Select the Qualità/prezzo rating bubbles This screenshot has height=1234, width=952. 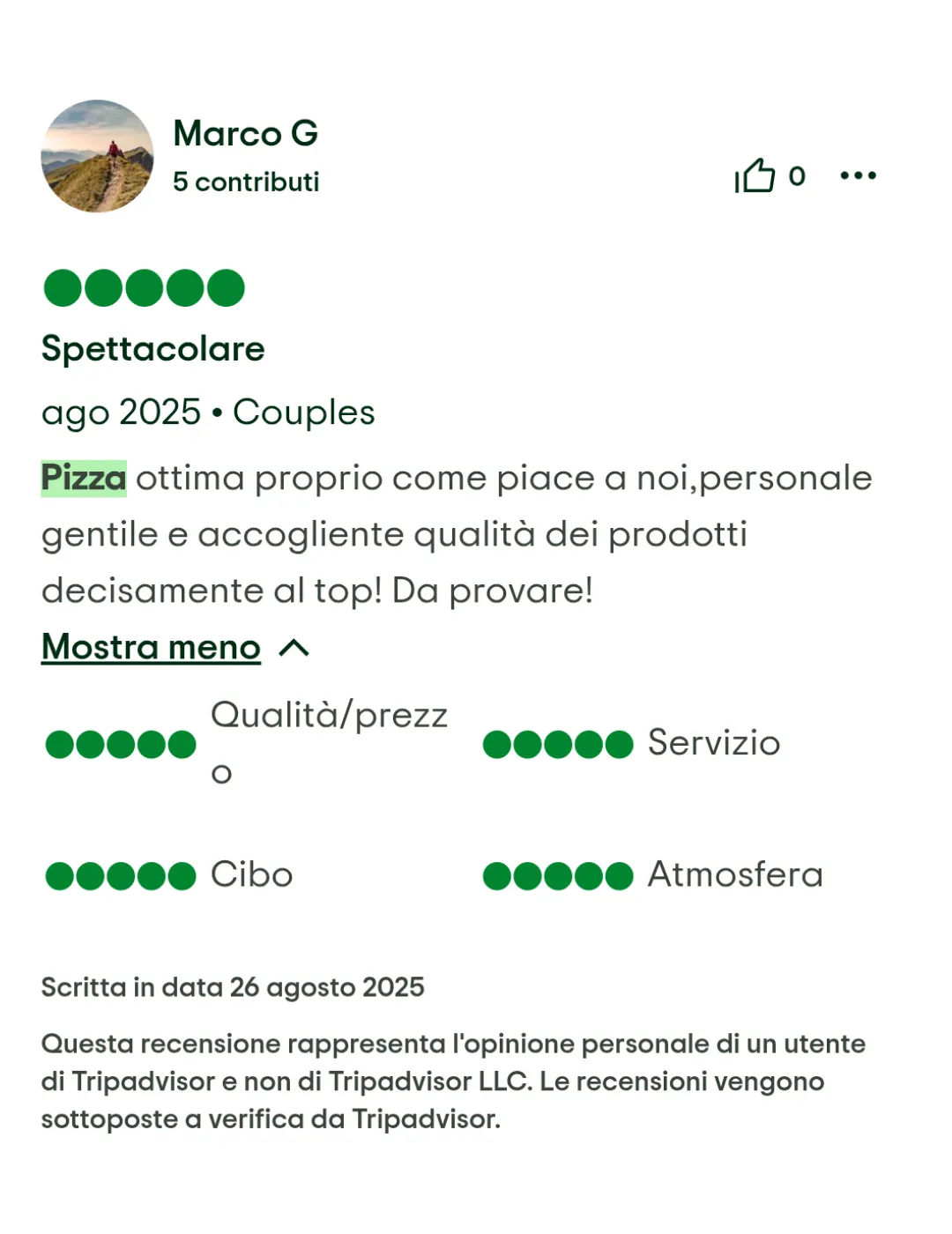tap(121, 745)
